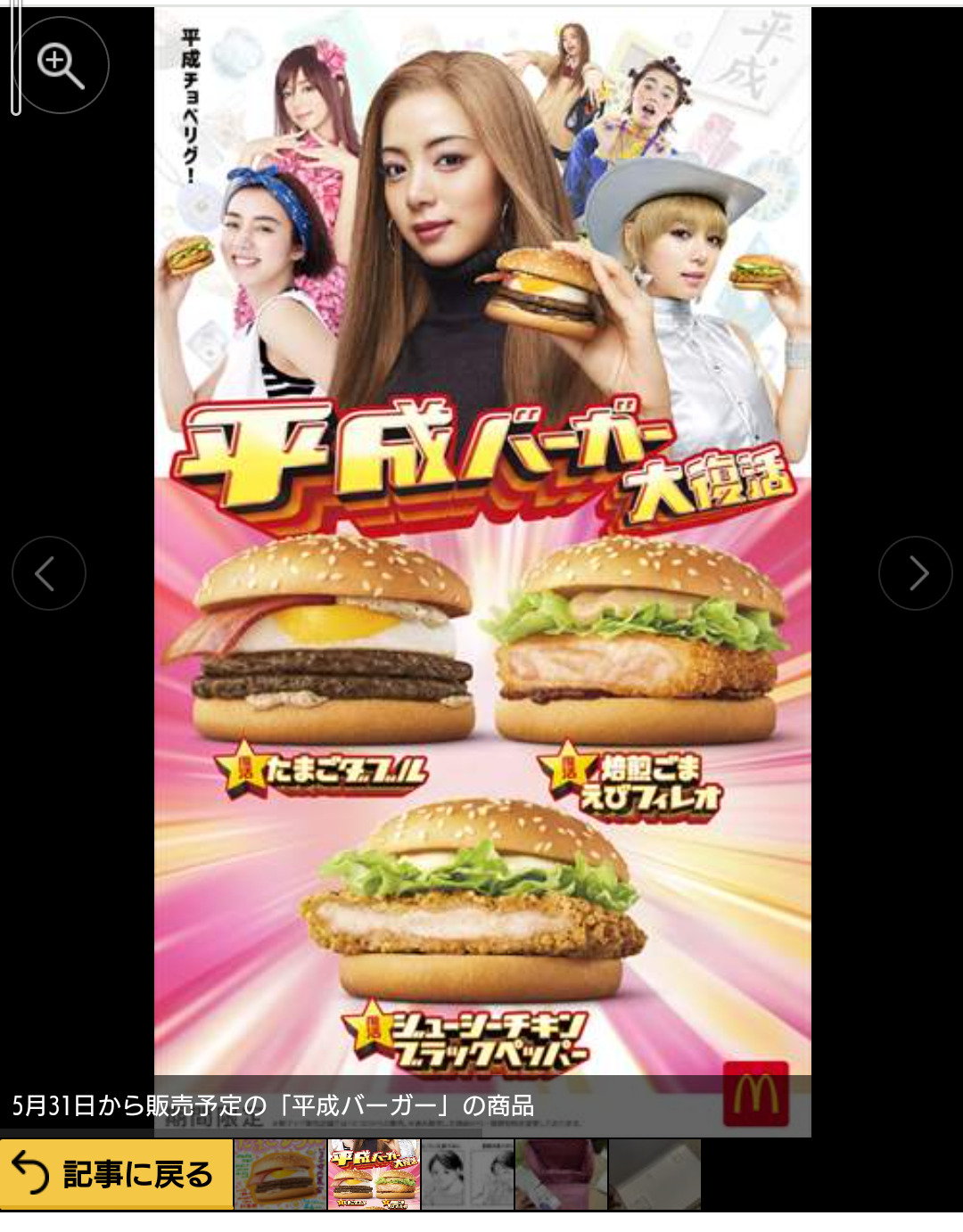Select the 平成バーガー poster thumbnail
Viewport: 963px width, 1232px height.
click(x=374, y=1174)
